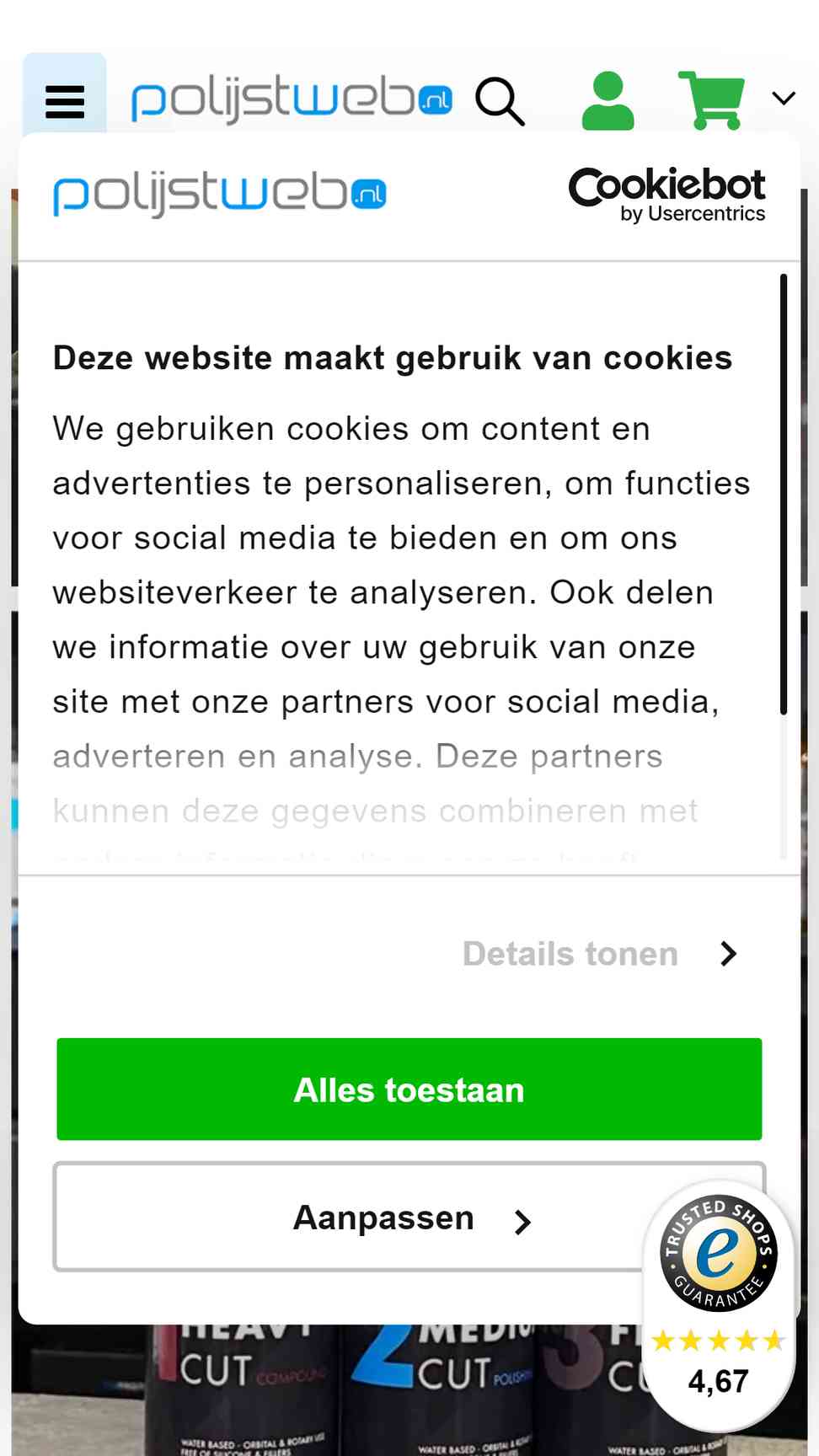Open the user account icon
This screenshot has height=1456, width=819.
608,100
